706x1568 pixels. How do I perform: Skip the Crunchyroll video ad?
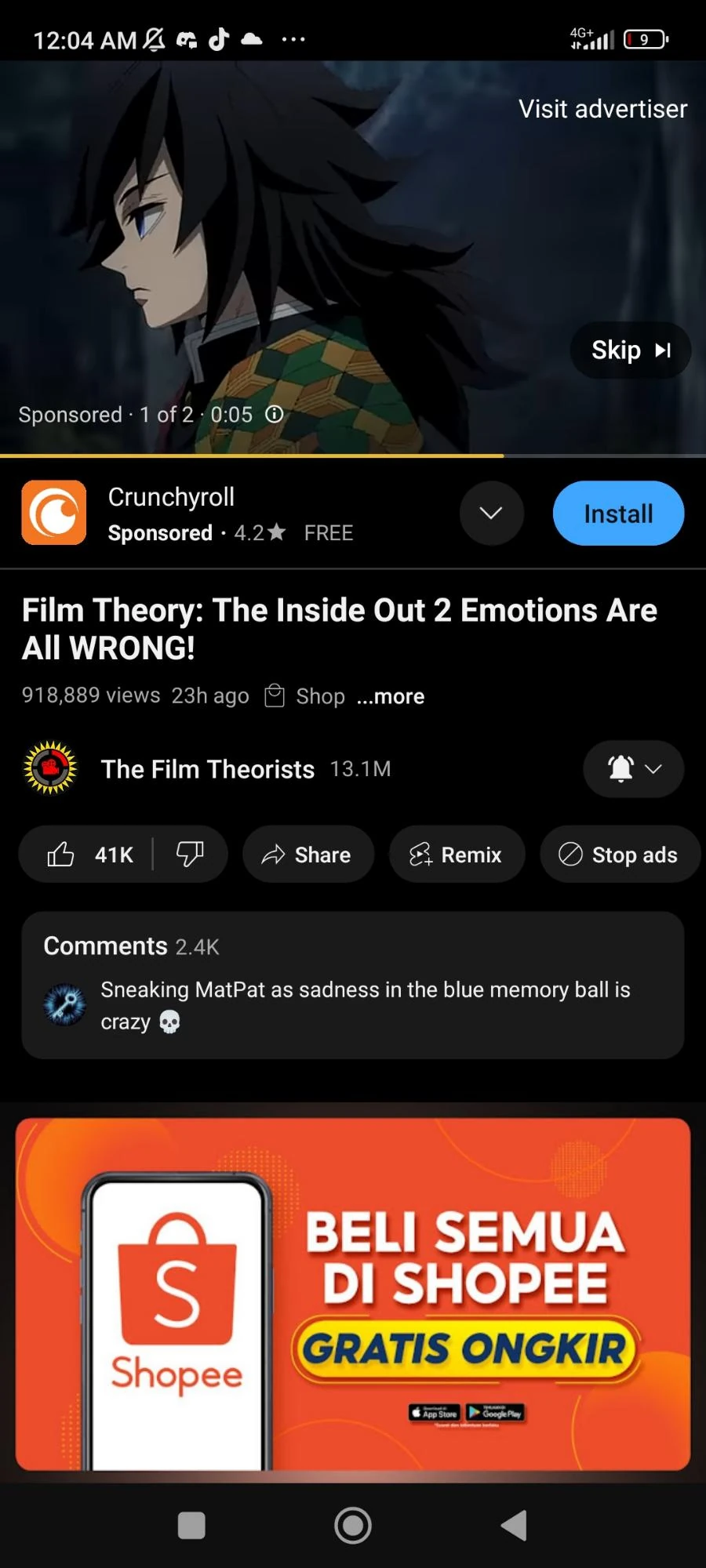[x=630, y=350]
